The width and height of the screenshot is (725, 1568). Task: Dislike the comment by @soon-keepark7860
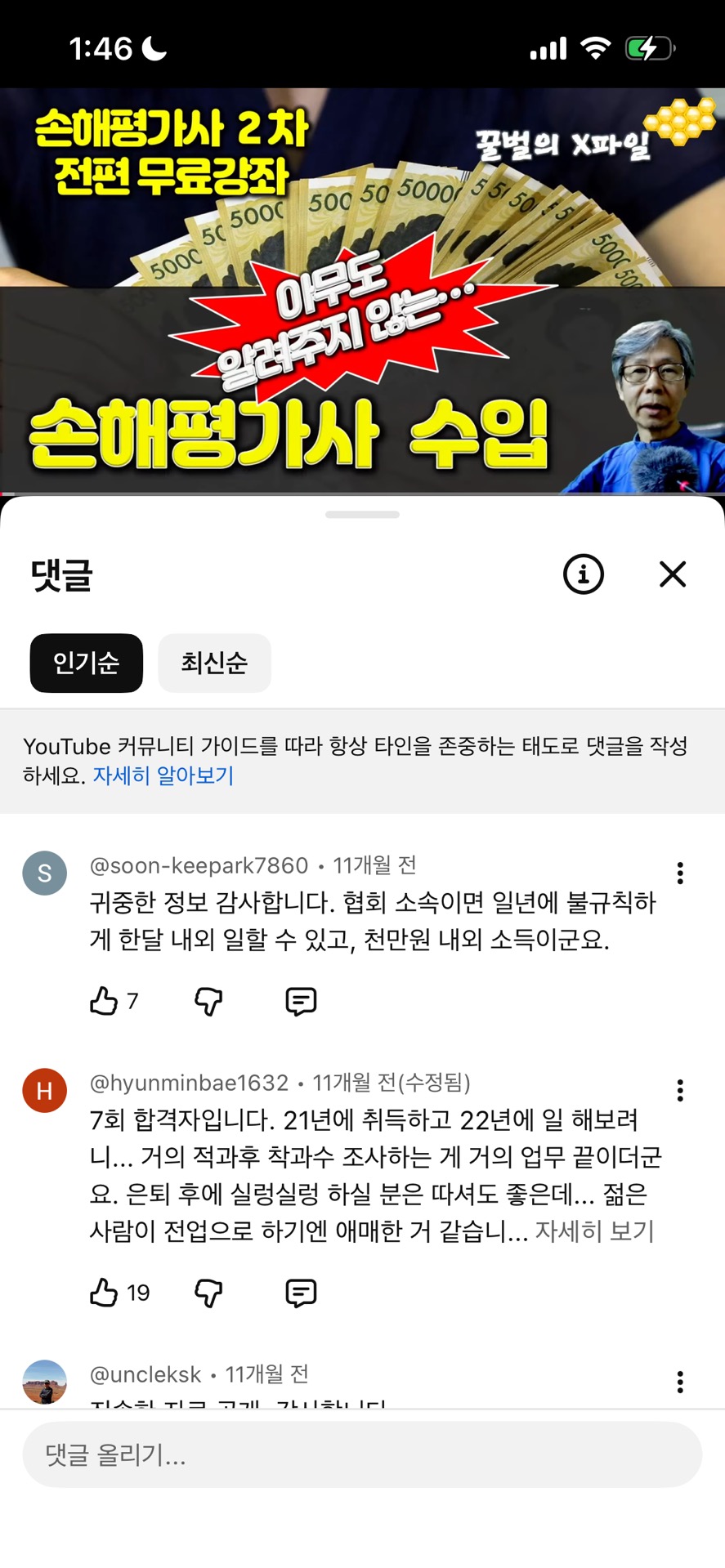tap(208, 1001)
